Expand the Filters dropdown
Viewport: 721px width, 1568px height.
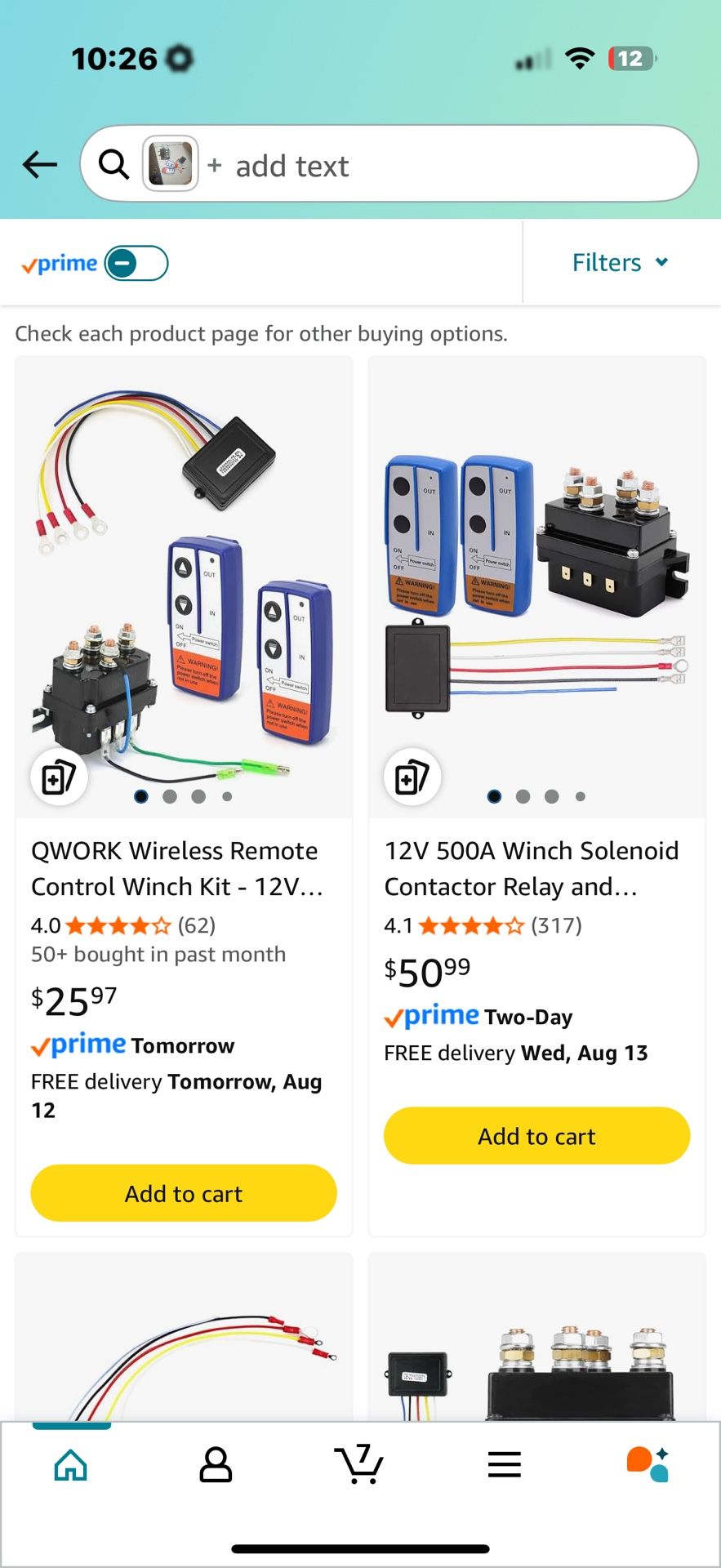tap(621, 263)
